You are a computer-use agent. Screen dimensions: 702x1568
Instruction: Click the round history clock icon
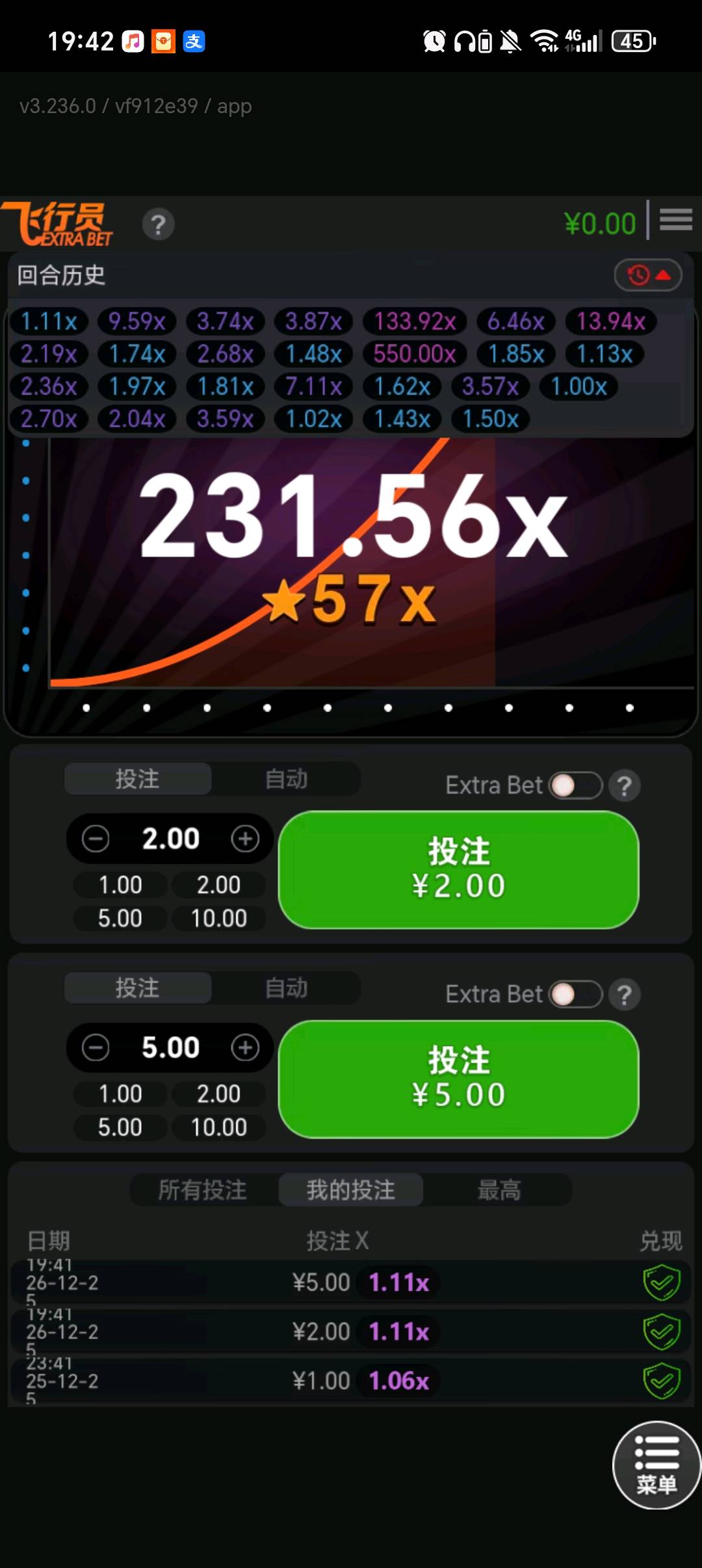pyautogui.click(x=637, y=275)
